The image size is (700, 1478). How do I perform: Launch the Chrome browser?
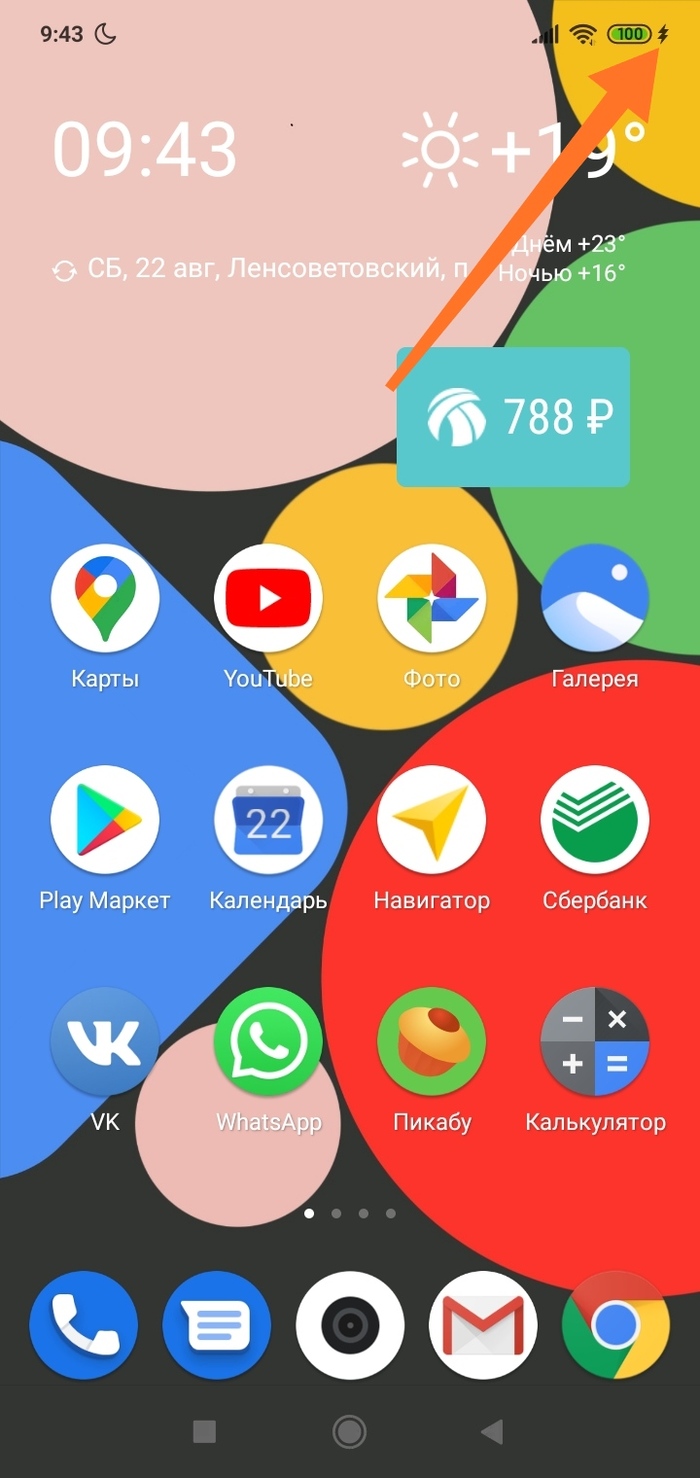click(x=616, y=1325)
